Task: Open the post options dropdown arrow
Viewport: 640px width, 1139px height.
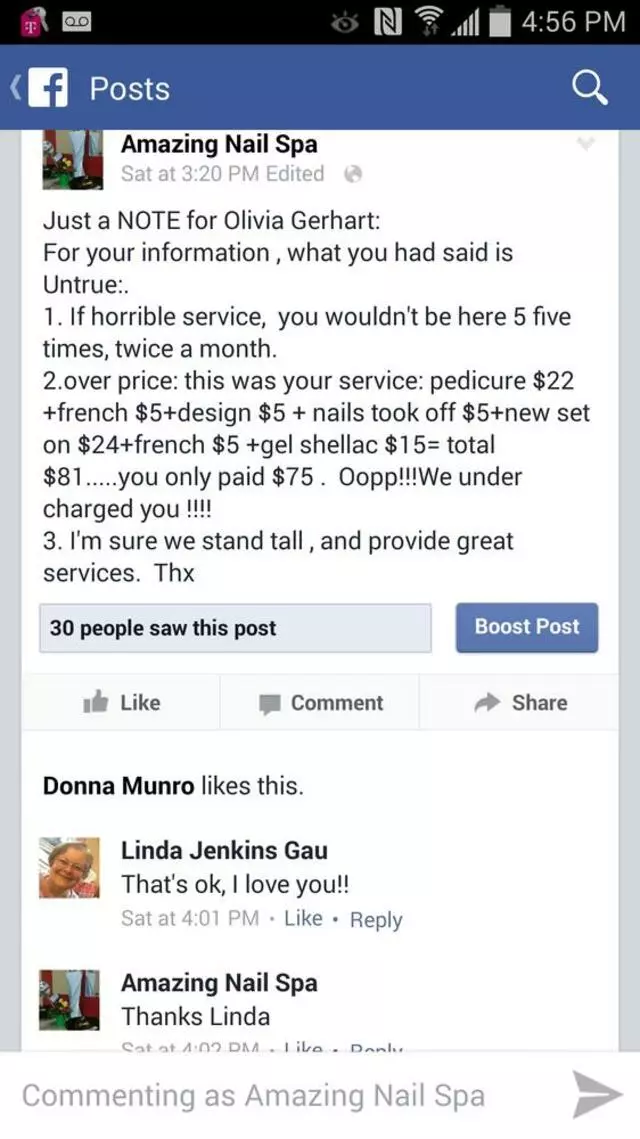Action: (x=587, y=145)
